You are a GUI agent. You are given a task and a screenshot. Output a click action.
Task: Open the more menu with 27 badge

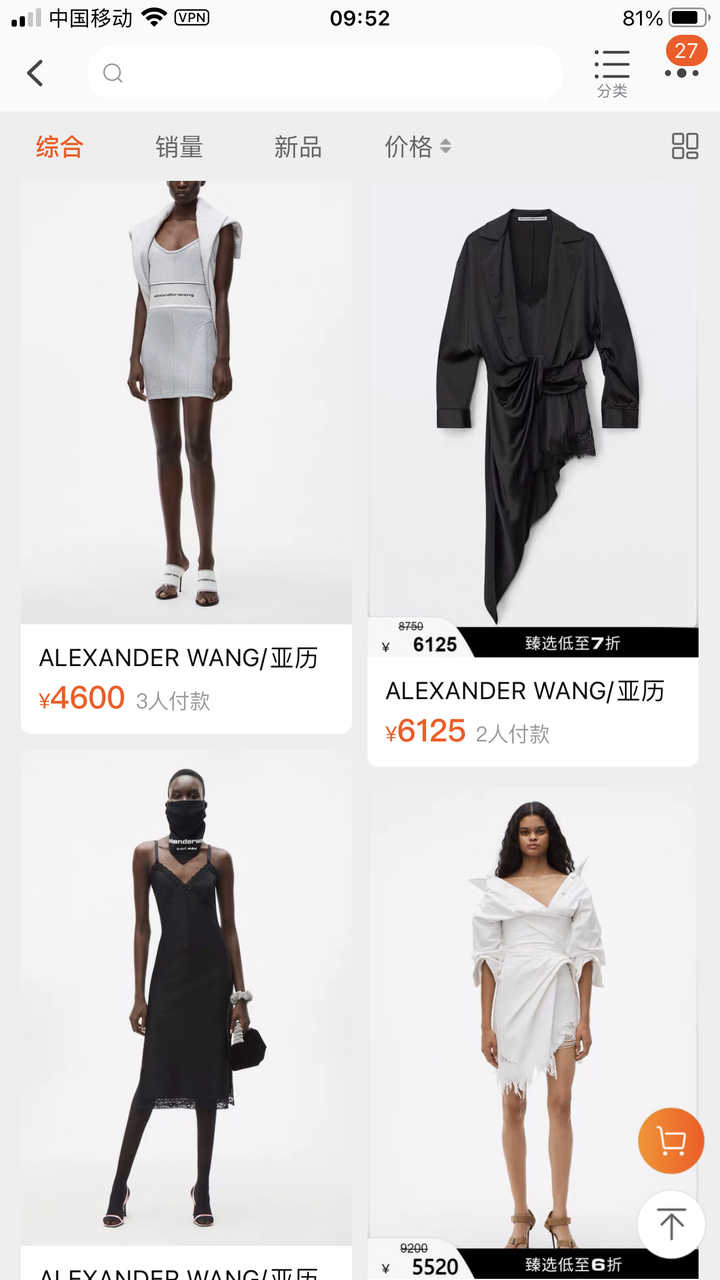pos(682,62)
